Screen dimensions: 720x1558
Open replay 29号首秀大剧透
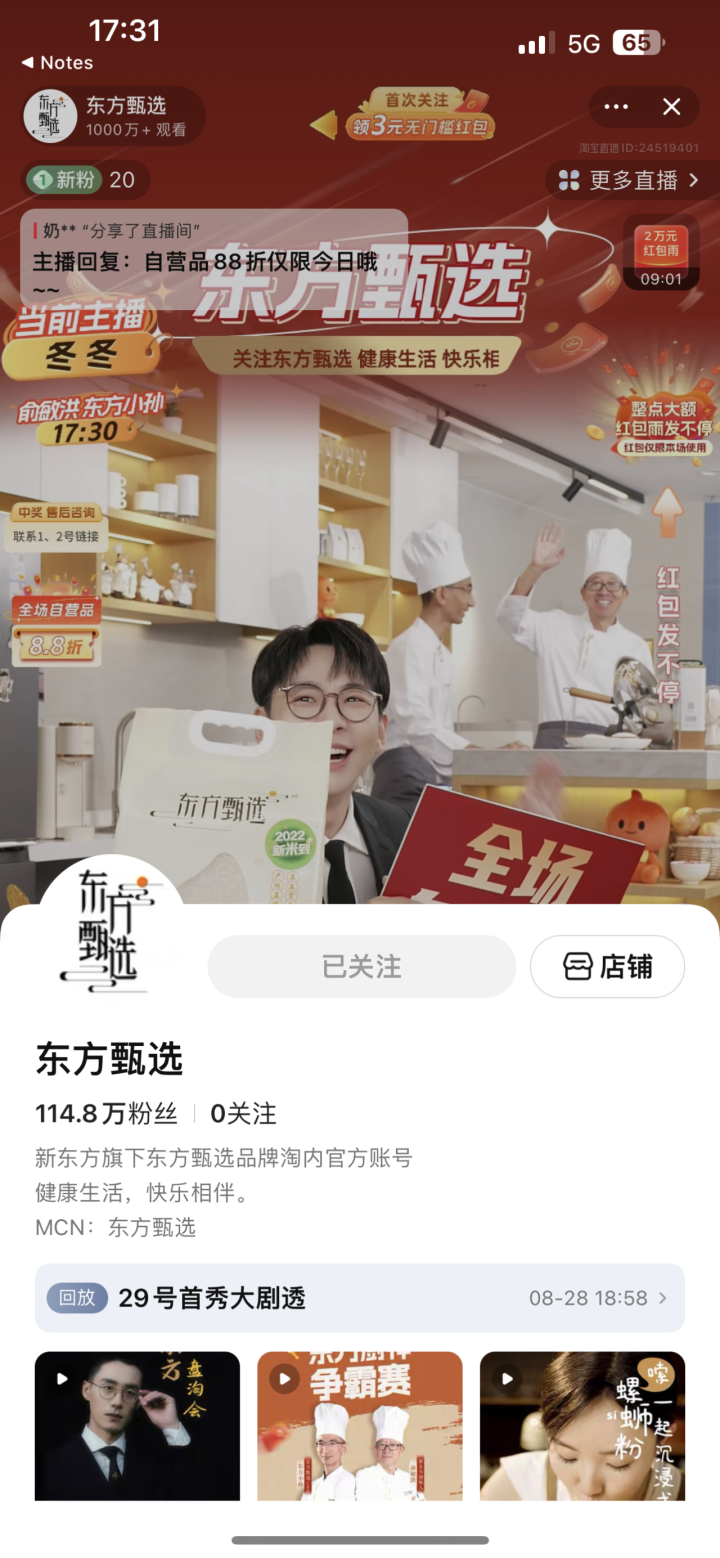click(x=360, y=1298)
